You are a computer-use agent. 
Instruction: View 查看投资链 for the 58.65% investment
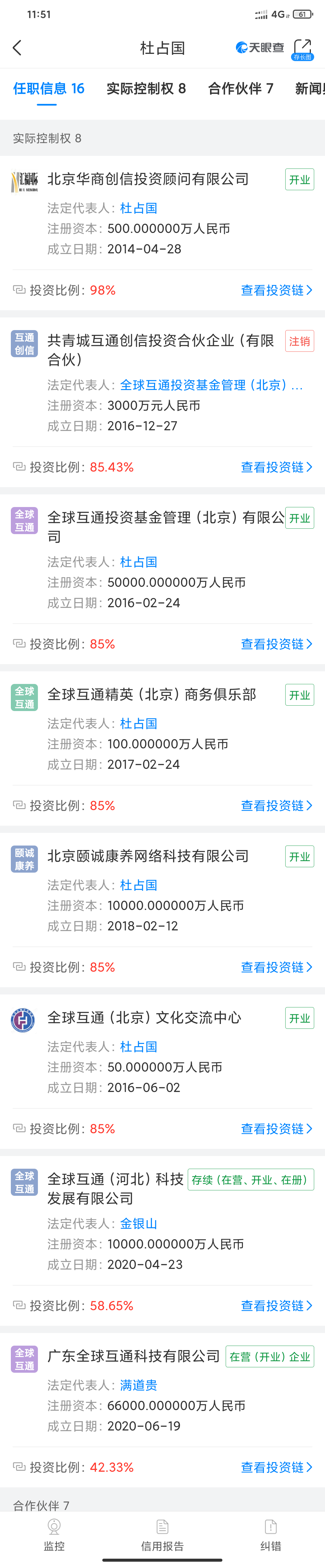(x=276, y=1306)
